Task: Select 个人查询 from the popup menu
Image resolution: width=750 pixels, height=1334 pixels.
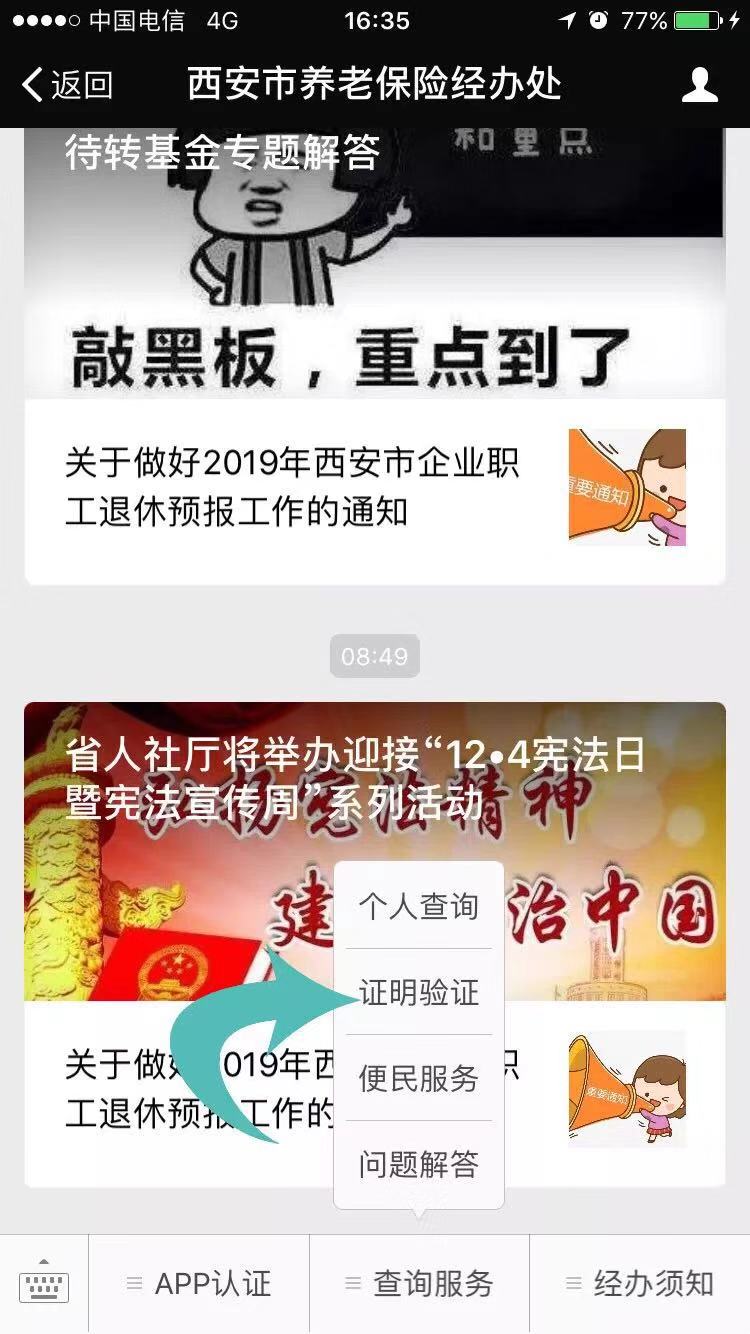Action: coord(419,907)
